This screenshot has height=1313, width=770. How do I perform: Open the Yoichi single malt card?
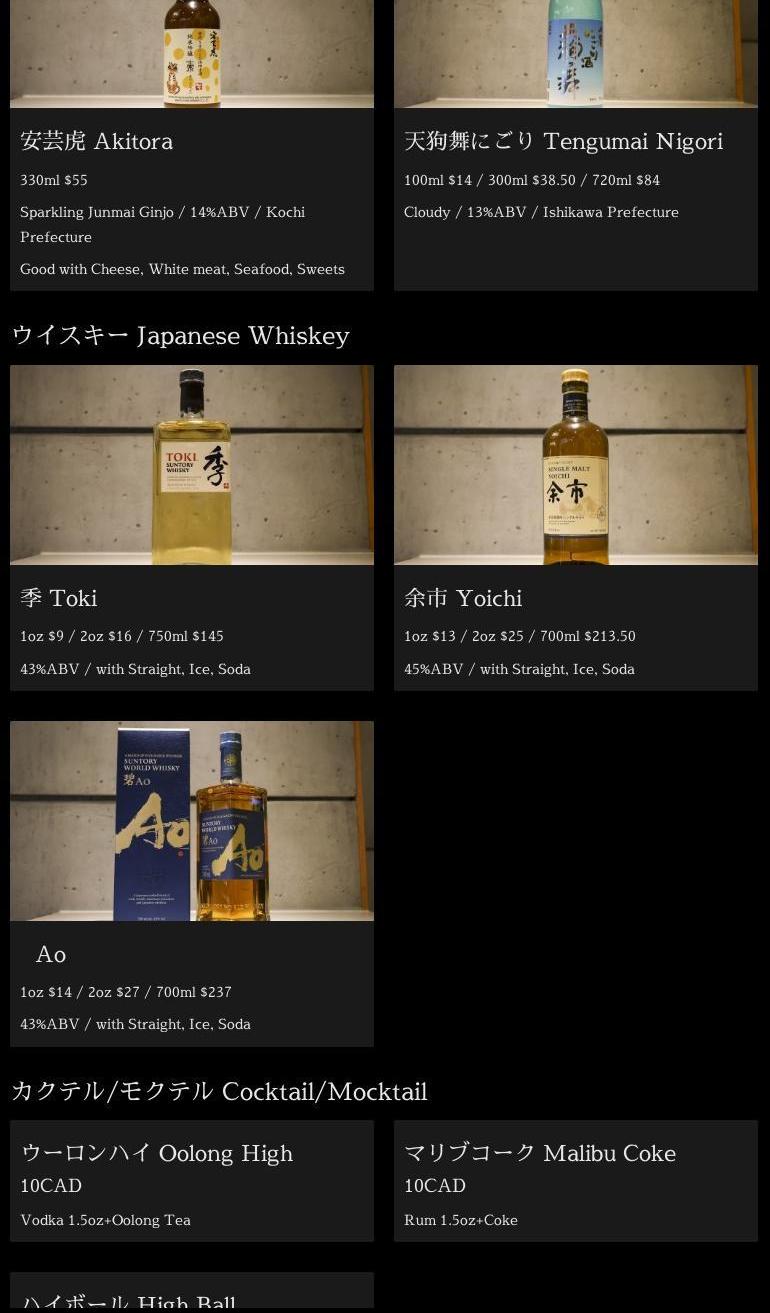coord(575,527)
